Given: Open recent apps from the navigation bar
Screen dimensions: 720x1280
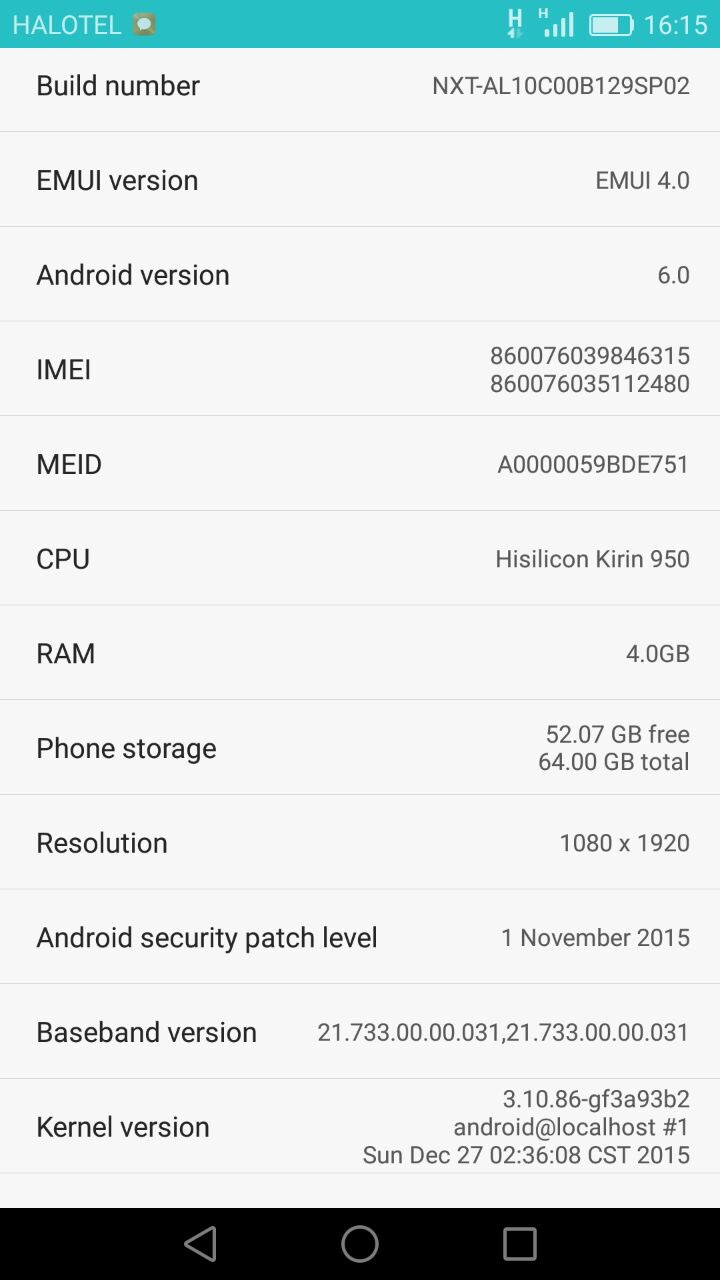Looking at the screenshot, I should coord(519,1244).
